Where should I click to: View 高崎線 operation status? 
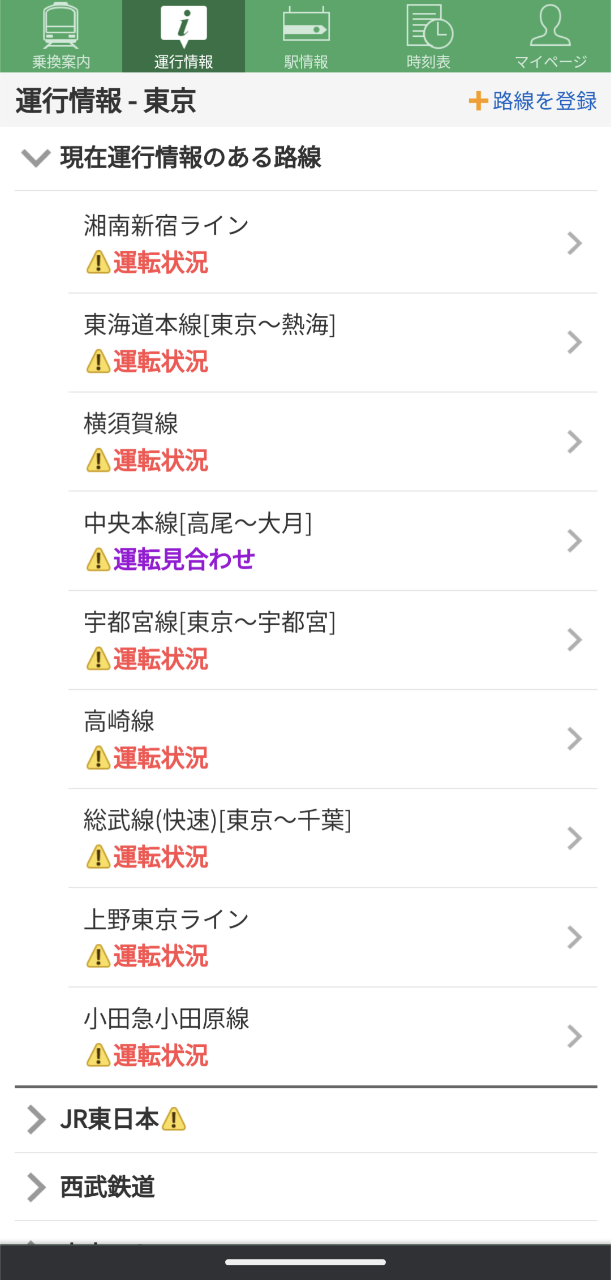[330, 738]
